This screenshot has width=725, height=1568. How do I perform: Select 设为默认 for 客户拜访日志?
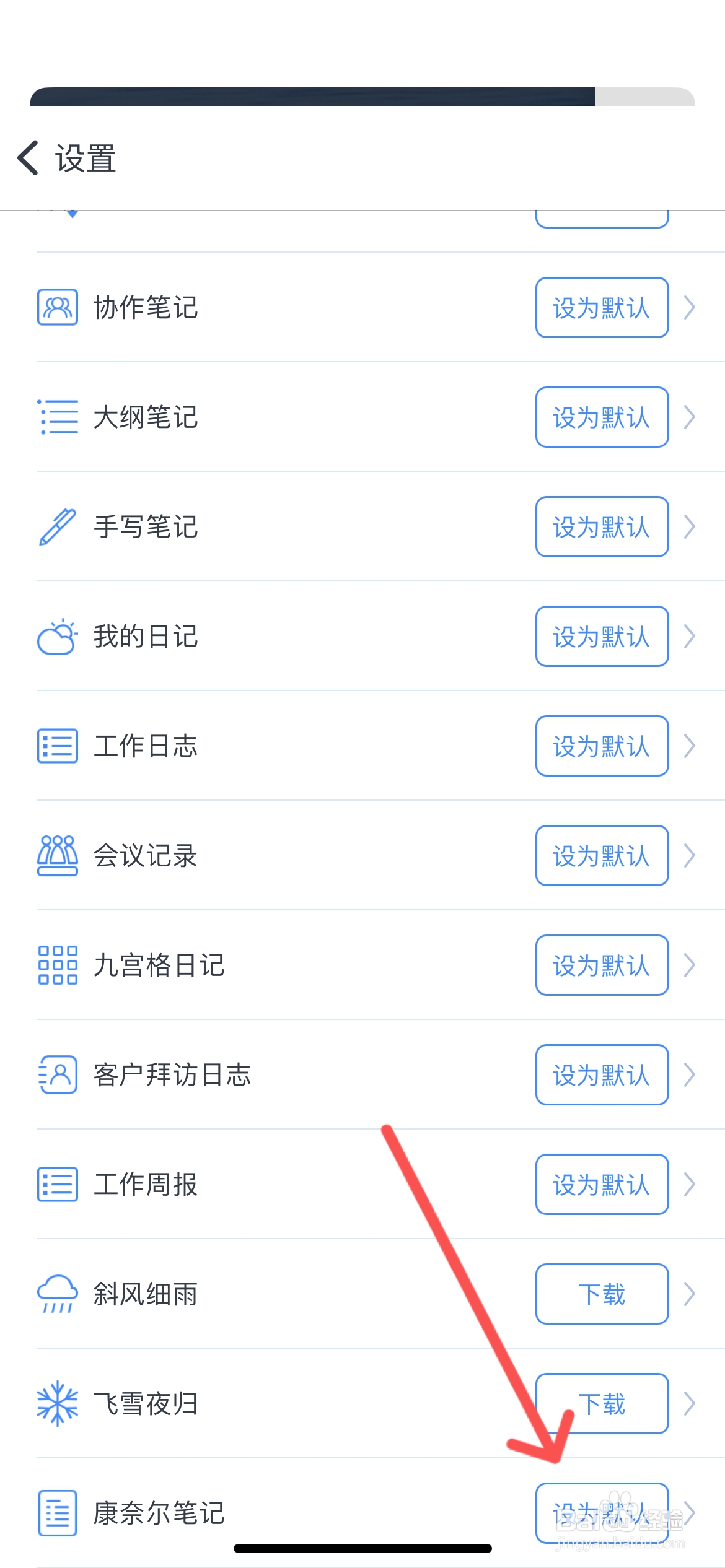coord(601,1075)
